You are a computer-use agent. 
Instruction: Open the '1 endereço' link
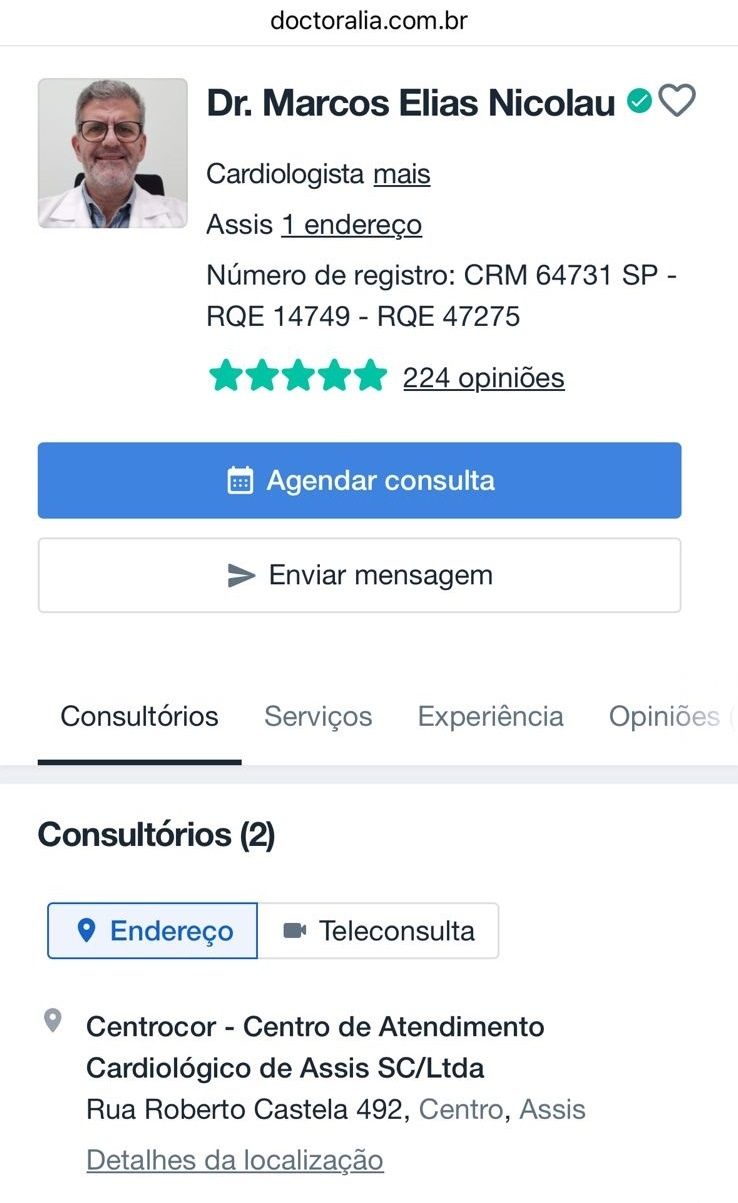tap(351, 225)
